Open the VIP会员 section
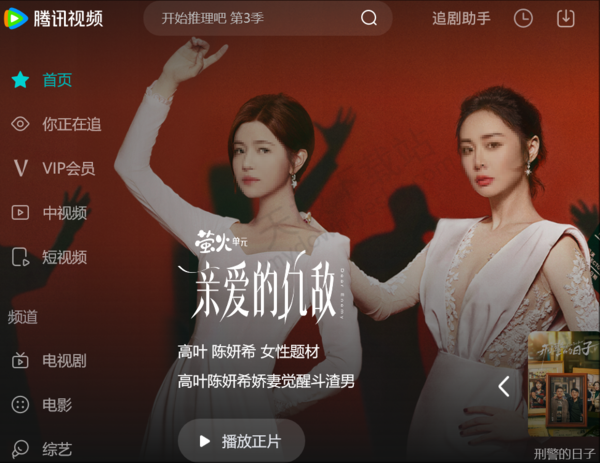 pyautogui.click(x=68, y=168)
